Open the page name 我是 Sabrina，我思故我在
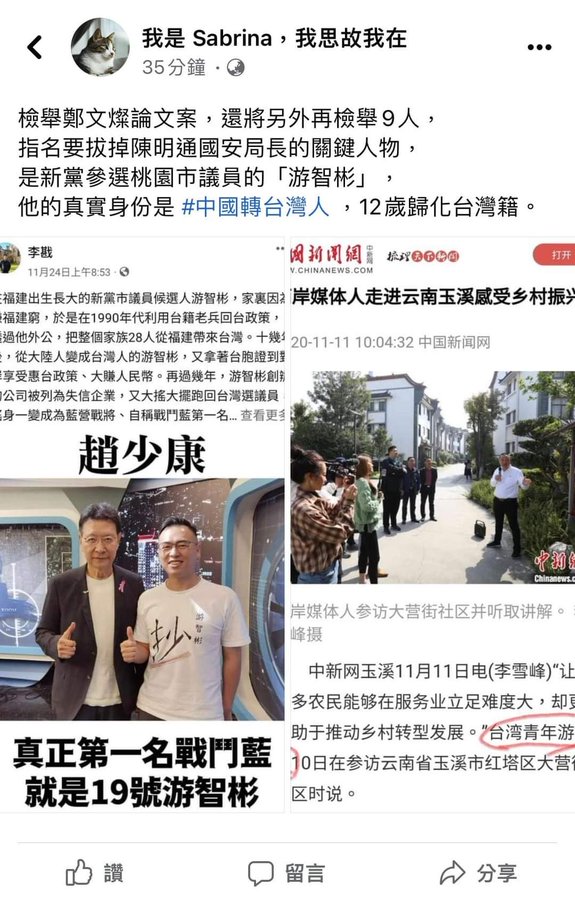 pos(274,38)
